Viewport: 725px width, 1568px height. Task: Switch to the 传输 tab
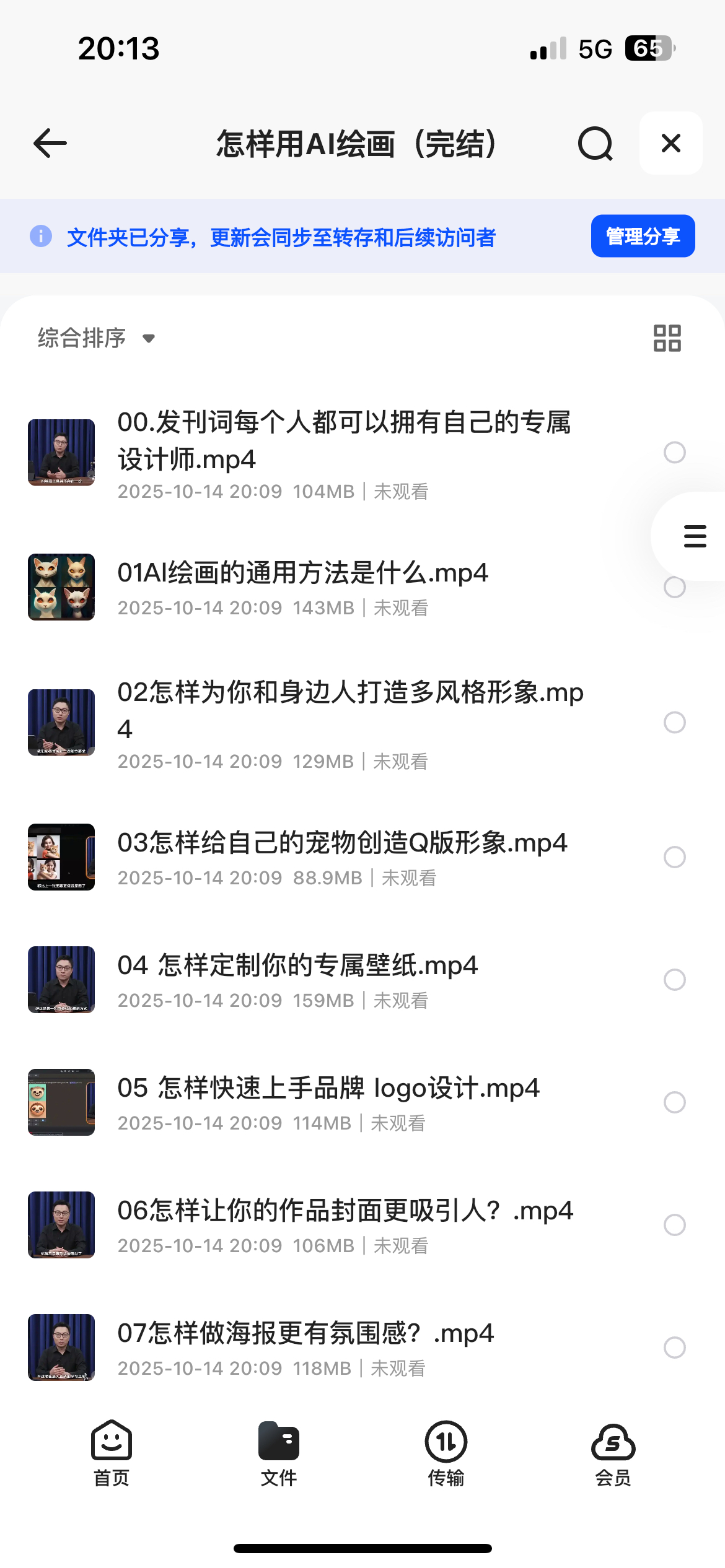tap(446, 1453)
